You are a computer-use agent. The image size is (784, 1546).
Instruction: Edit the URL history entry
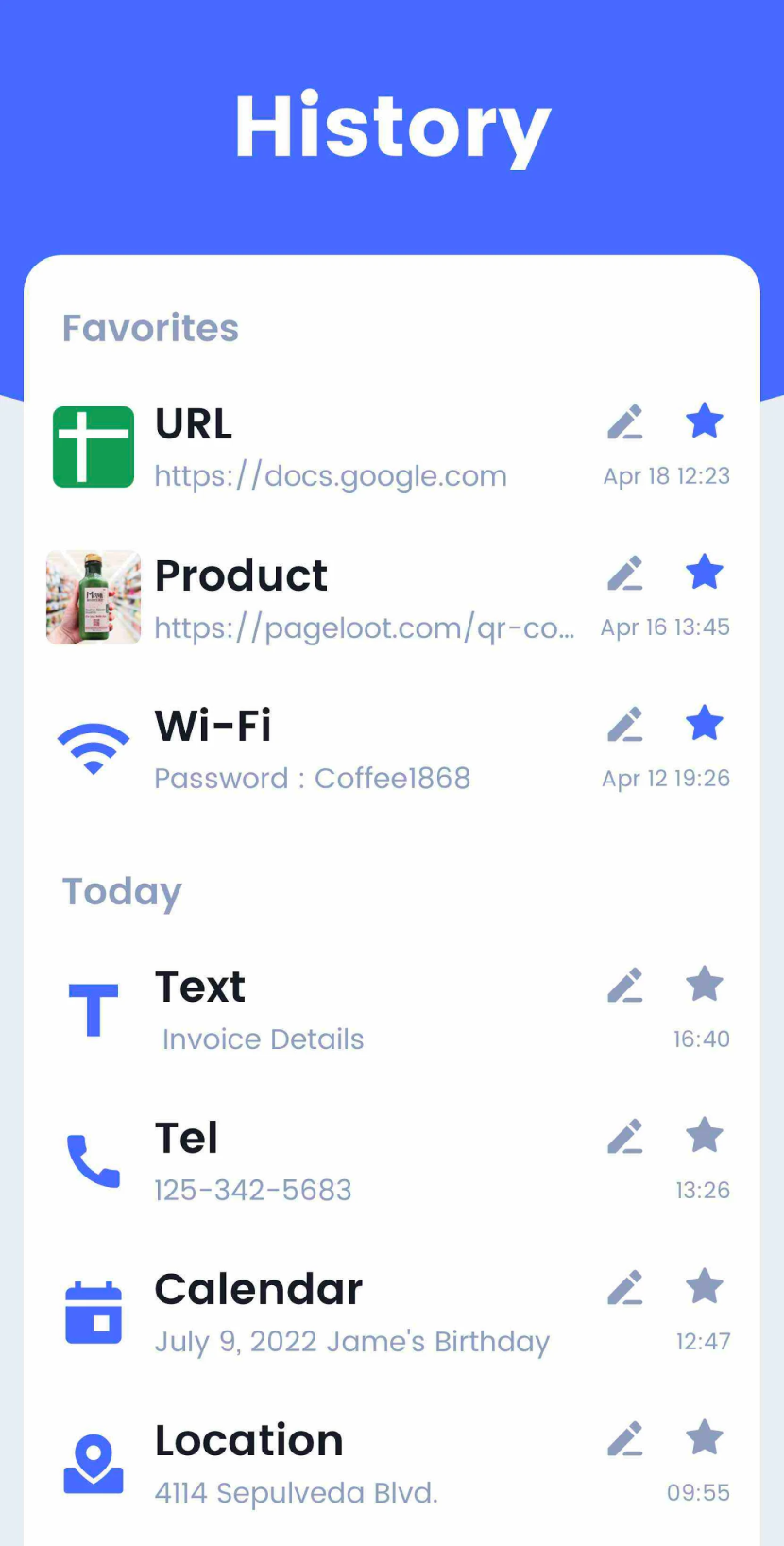coord(625,422)
